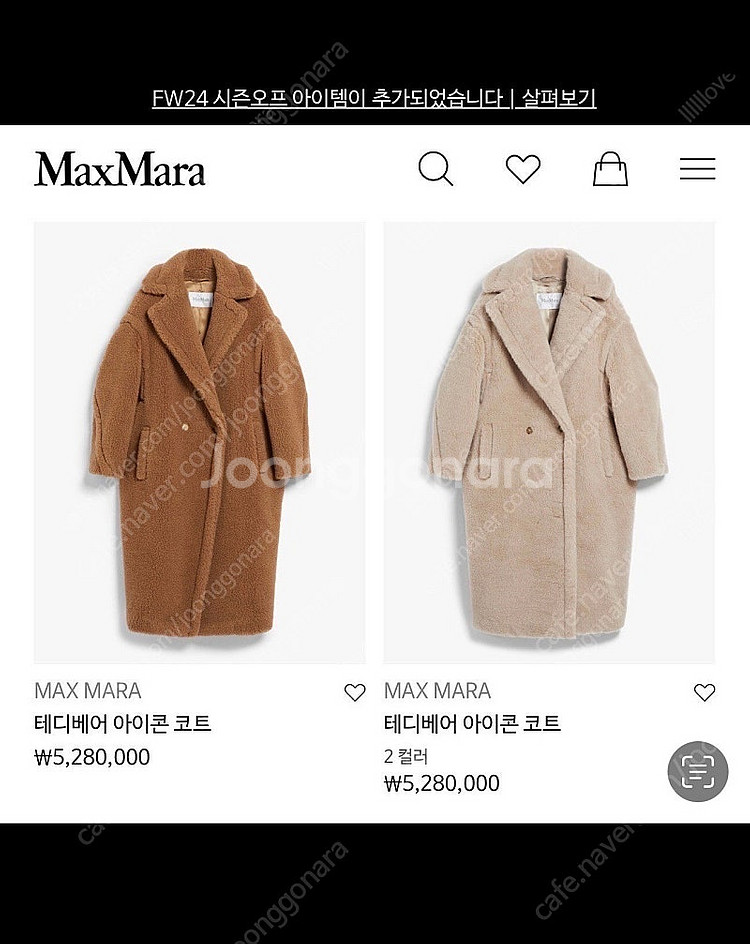Add the beige coat to wishlist

coord(704,692)
